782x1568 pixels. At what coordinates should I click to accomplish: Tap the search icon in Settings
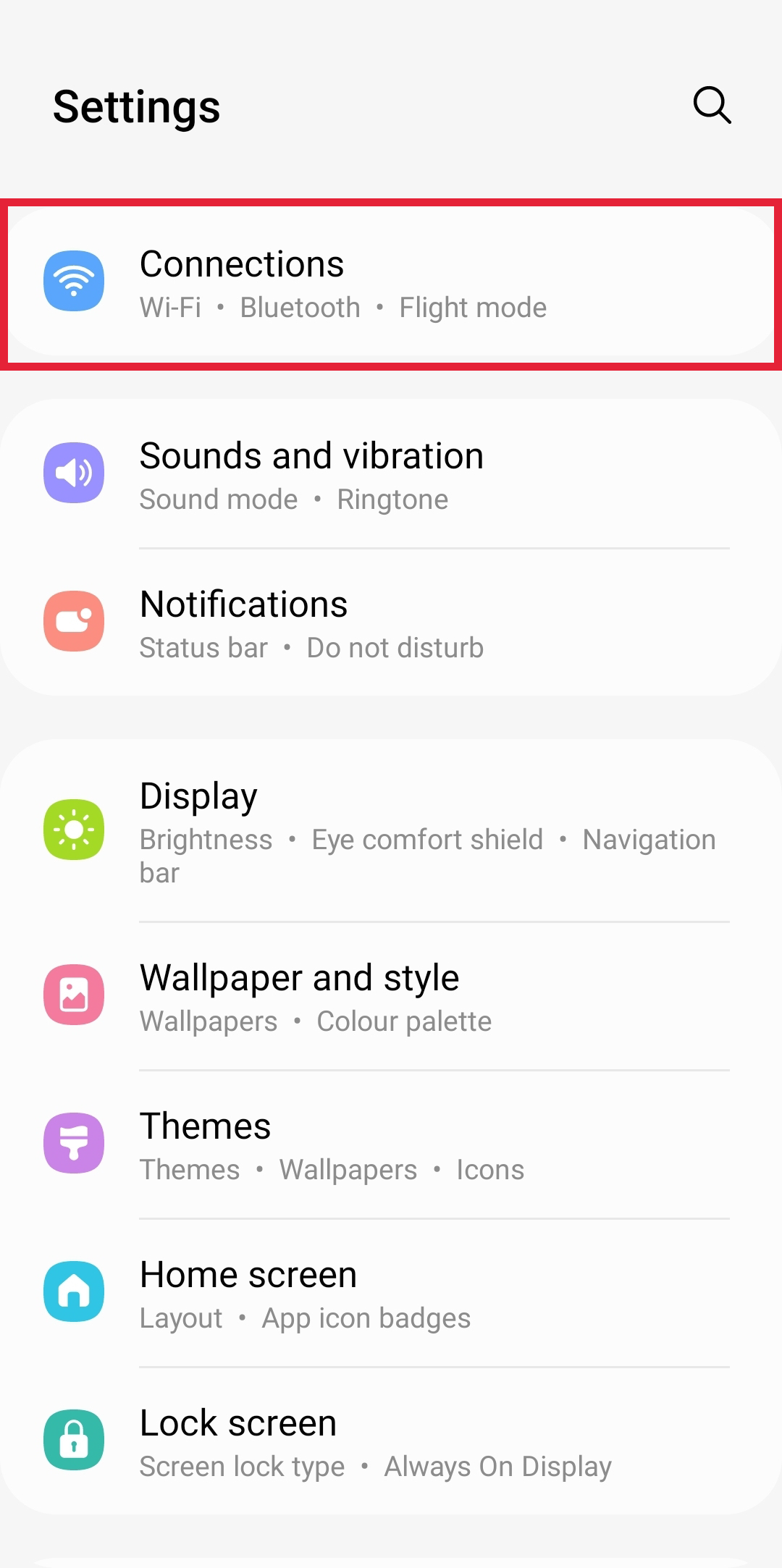tap(712, 106)
